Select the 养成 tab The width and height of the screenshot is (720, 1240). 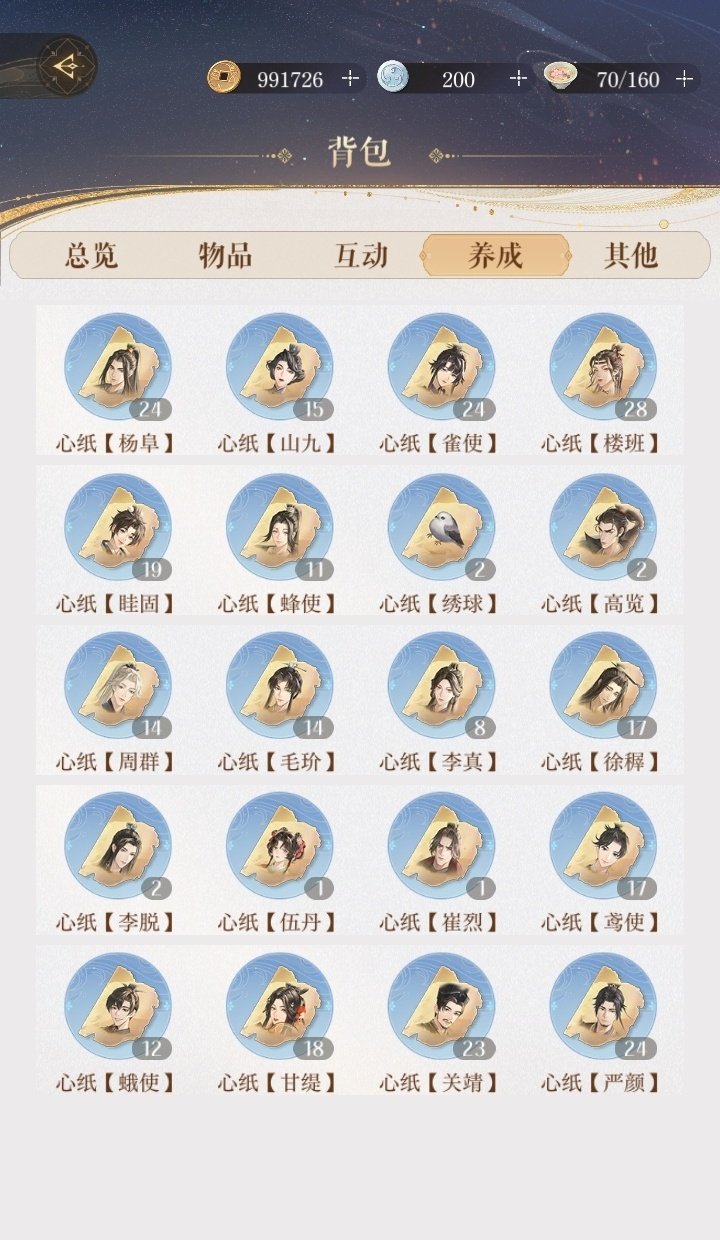pos(495,255)
